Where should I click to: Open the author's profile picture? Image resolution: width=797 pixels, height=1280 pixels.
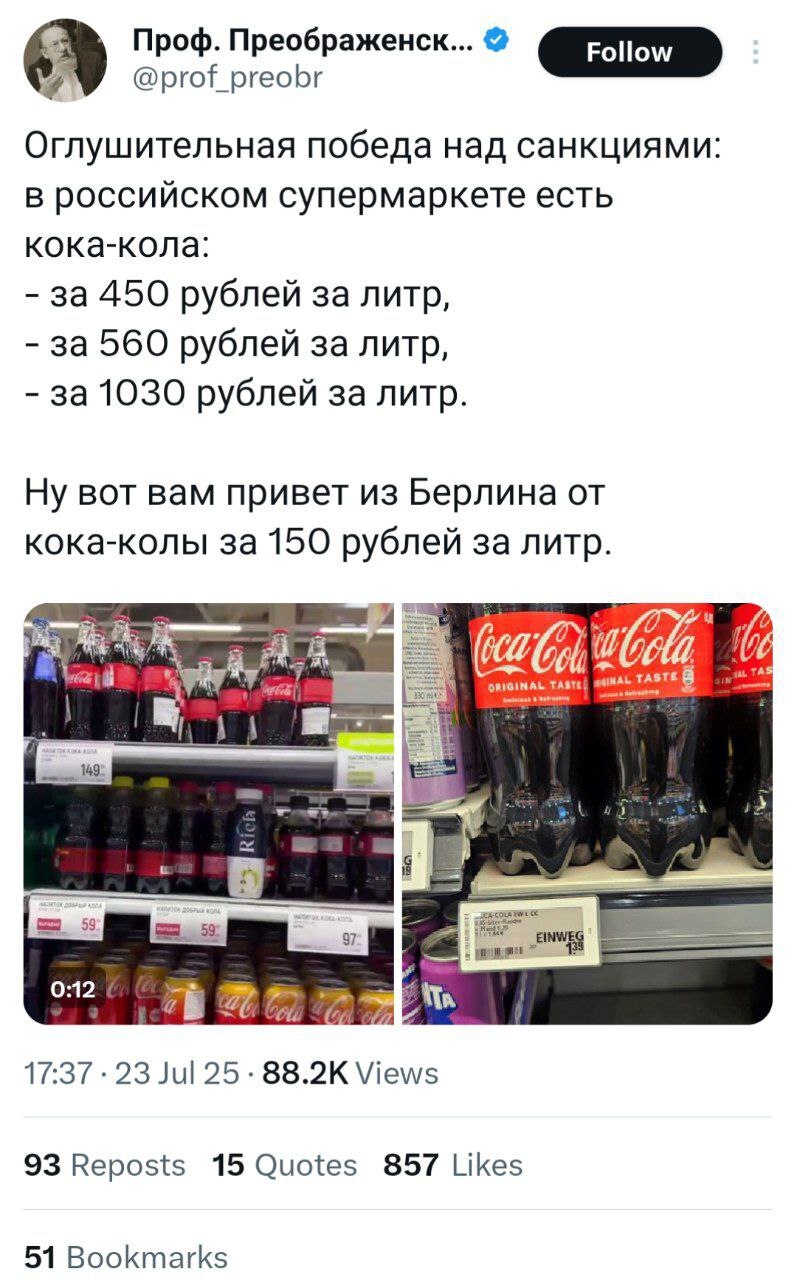(x=66, y=60)
